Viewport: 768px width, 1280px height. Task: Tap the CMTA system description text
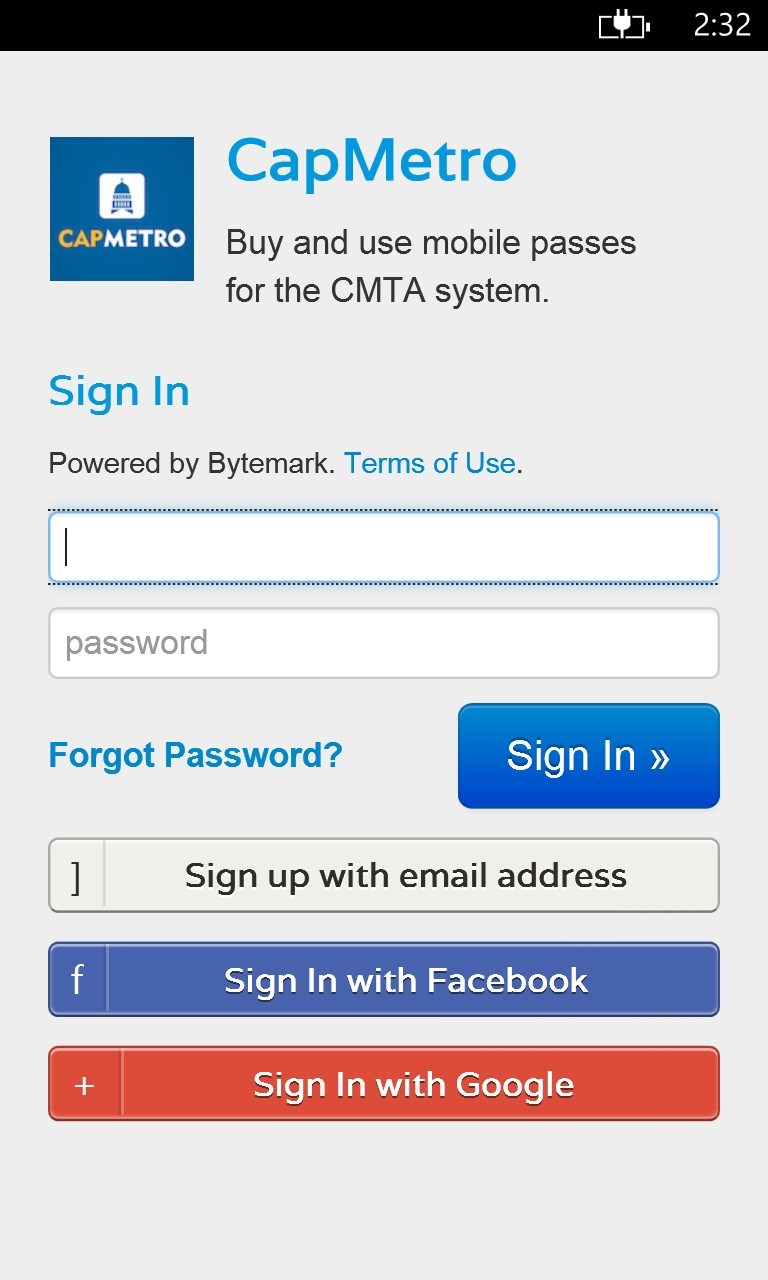pyautogui.click(x=431, y=266)
